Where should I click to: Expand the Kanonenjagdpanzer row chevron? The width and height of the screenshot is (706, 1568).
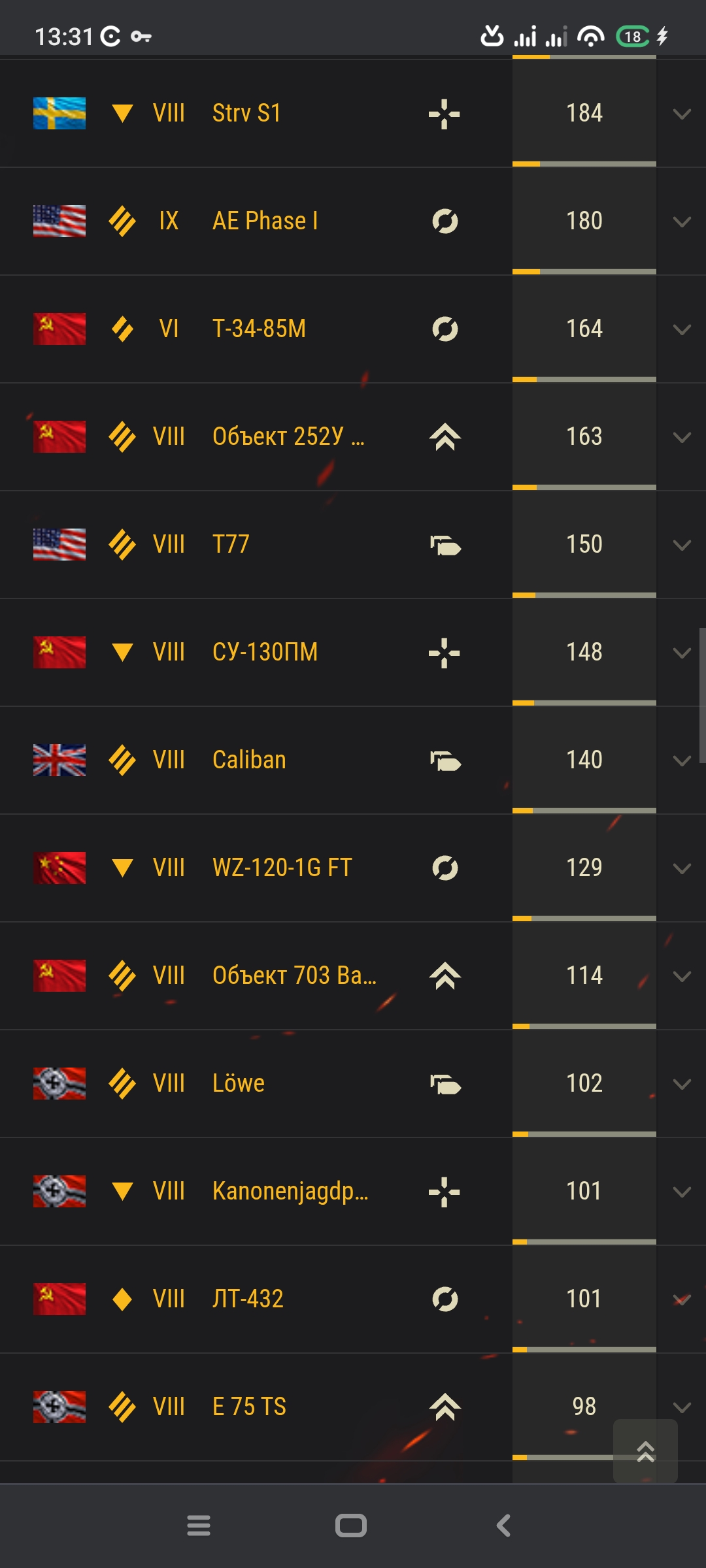click(682, 1192)
